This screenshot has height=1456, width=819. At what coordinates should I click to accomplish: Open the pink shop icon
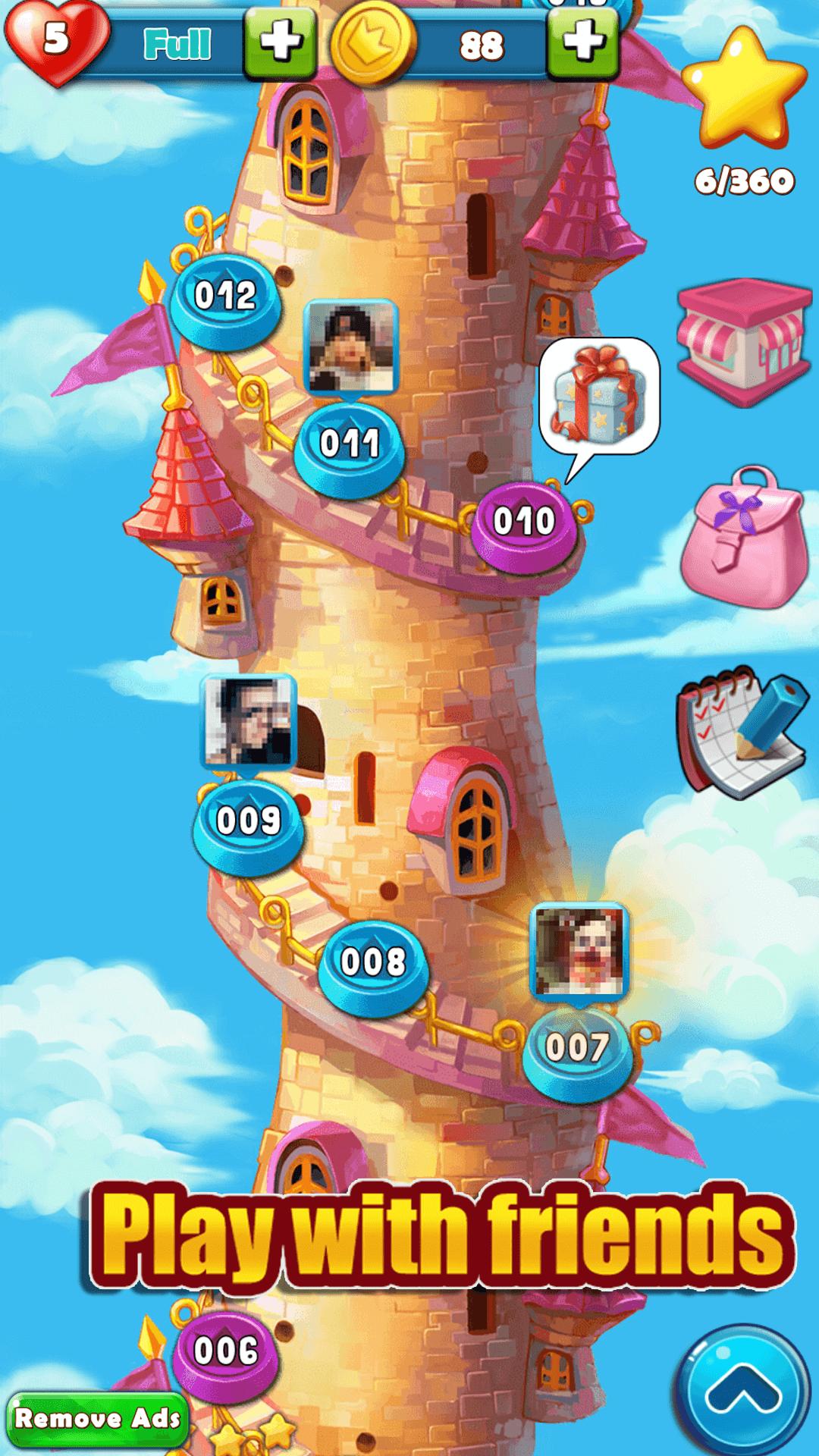pyautogui.click(x=743, y=341)
